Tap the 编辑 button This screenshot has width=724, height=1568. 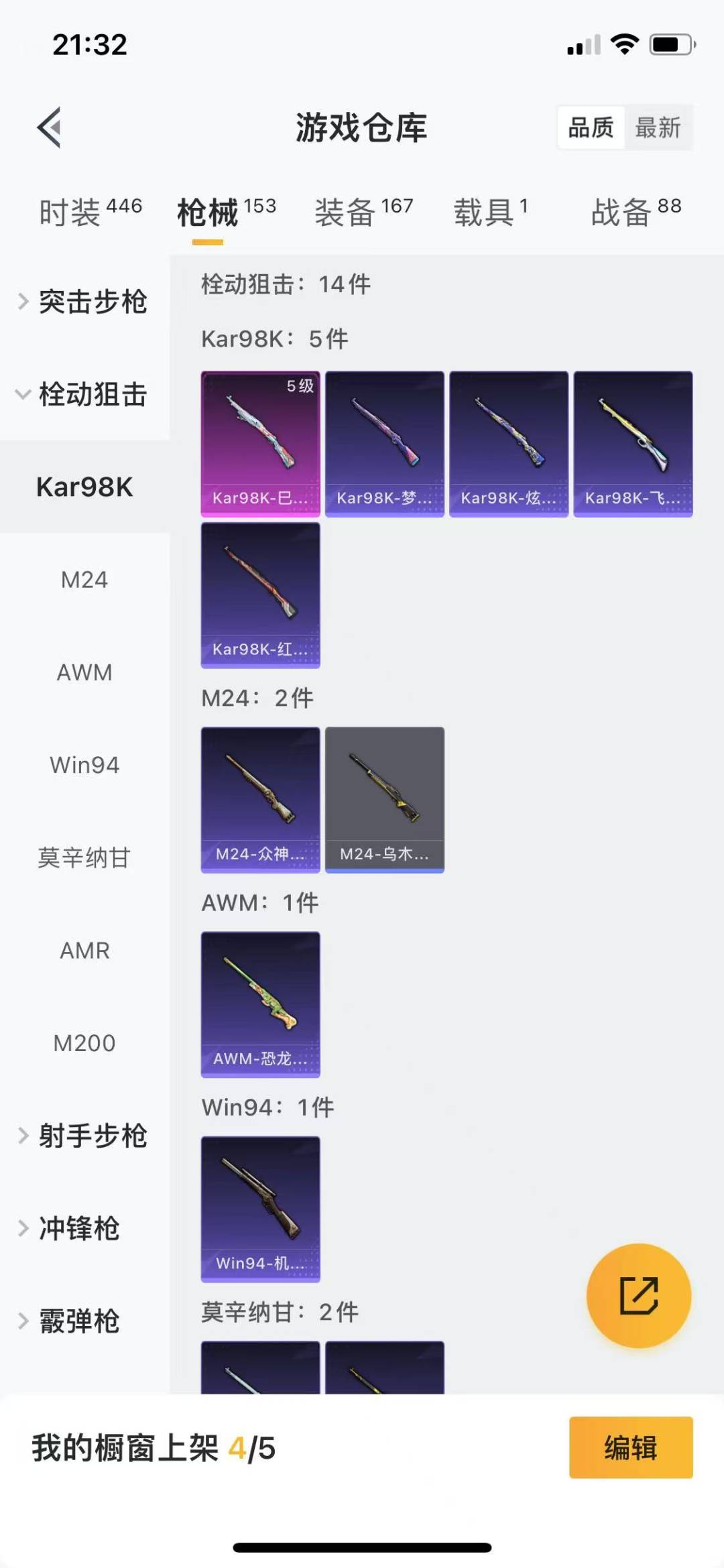tap(630, 1447)
